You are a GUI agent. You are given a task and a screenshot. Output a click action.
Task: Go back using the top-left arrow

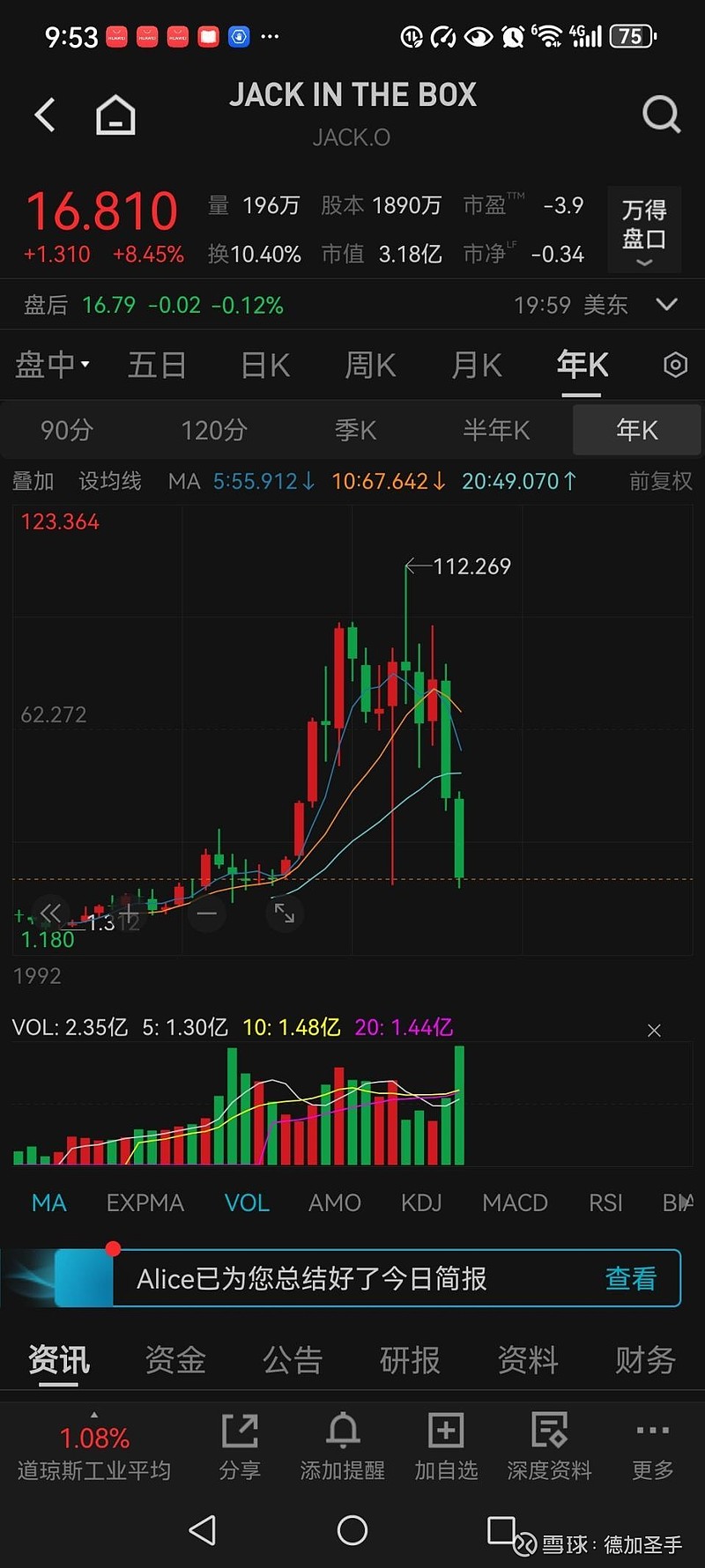(x=45, y=115)
